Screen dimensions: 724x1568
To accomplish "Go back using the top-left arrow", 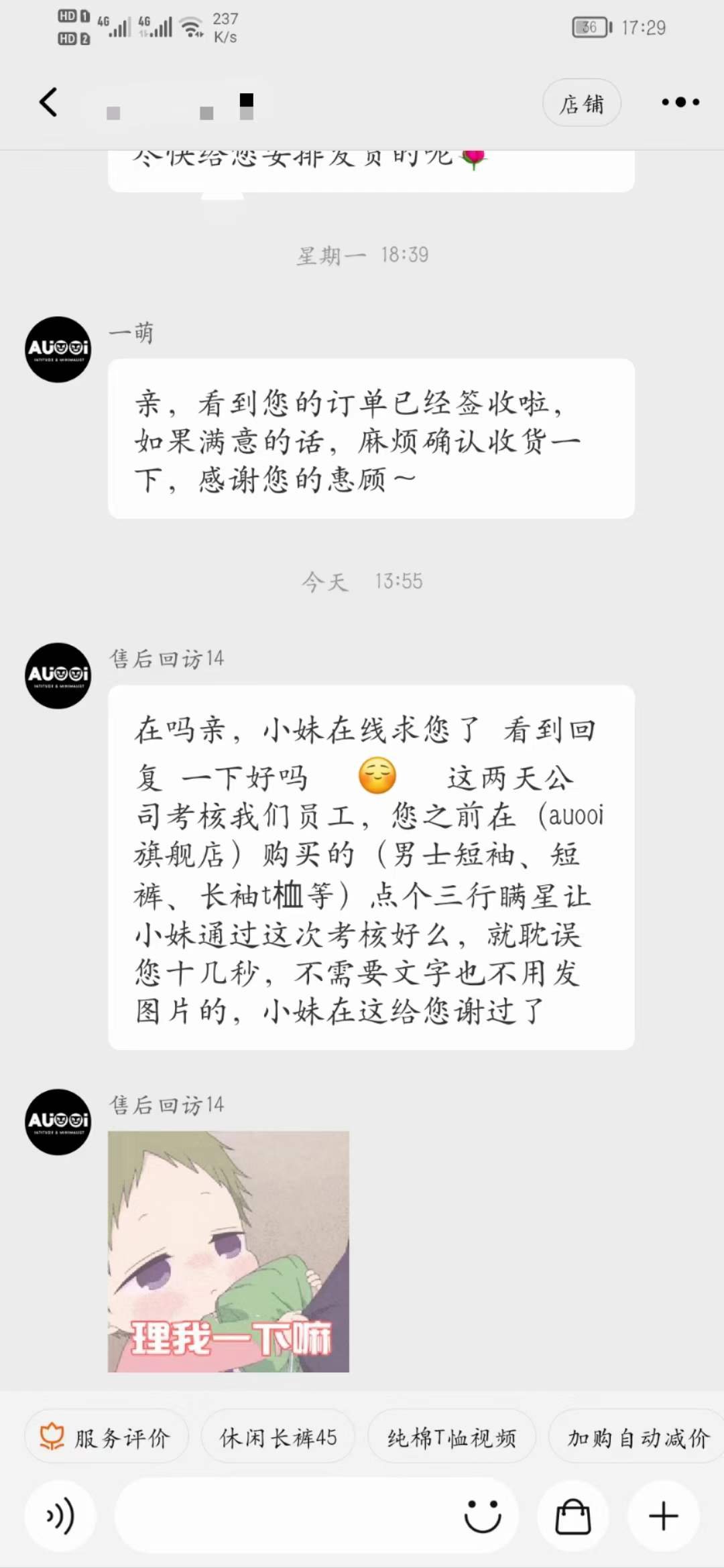I will click(48, 103).
